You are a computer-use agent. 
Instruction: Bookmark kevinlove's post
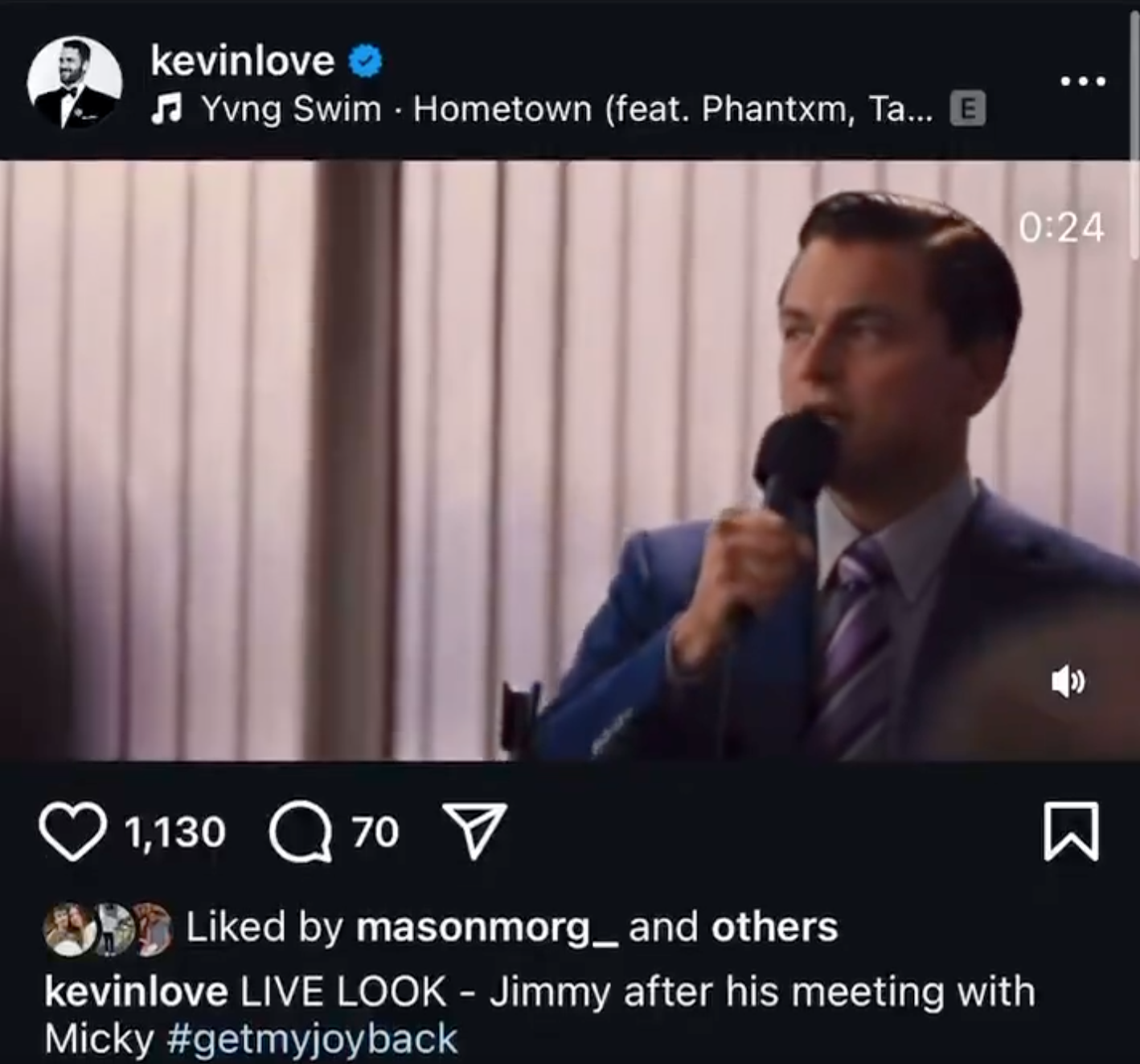pos(1071,832)
